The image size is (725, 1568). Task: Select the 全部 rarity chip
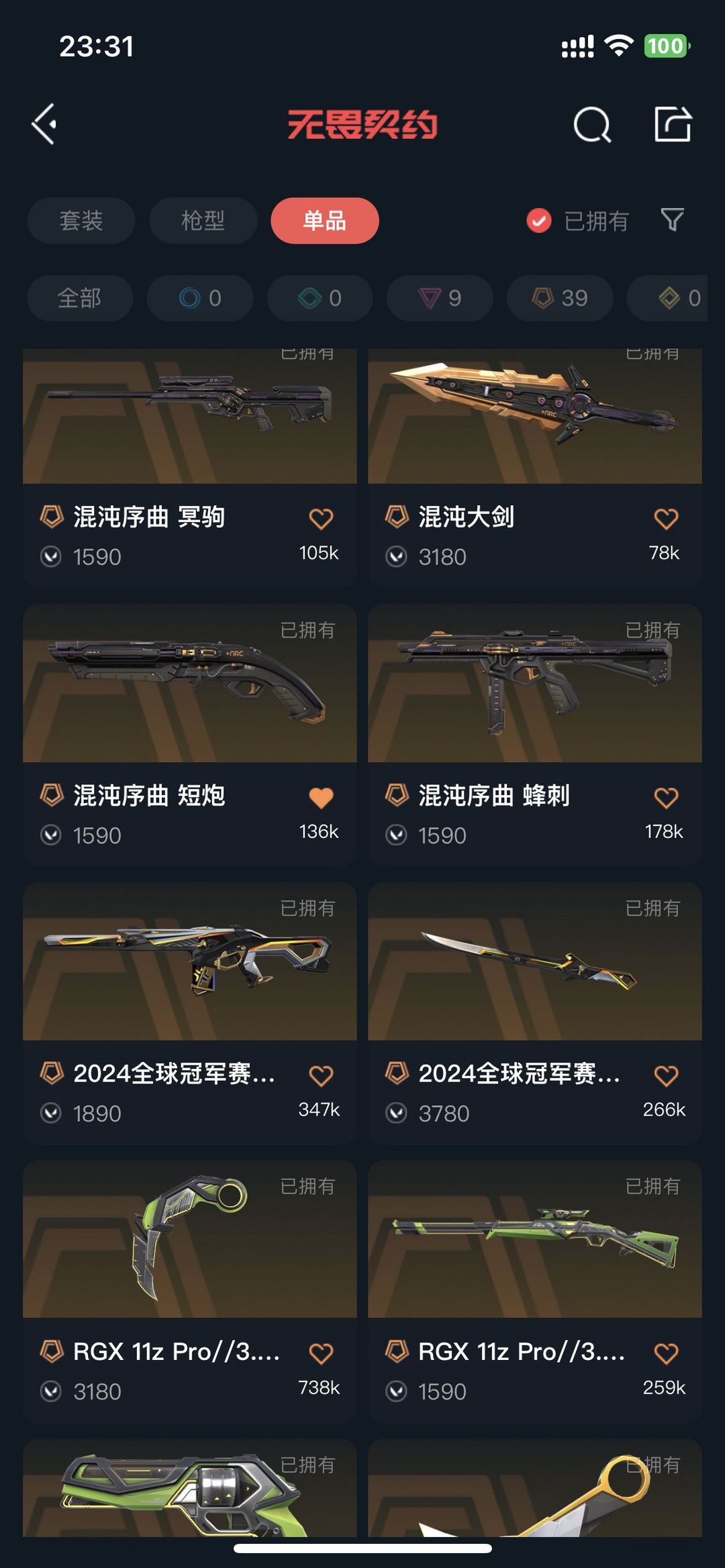tap(80, 297)
